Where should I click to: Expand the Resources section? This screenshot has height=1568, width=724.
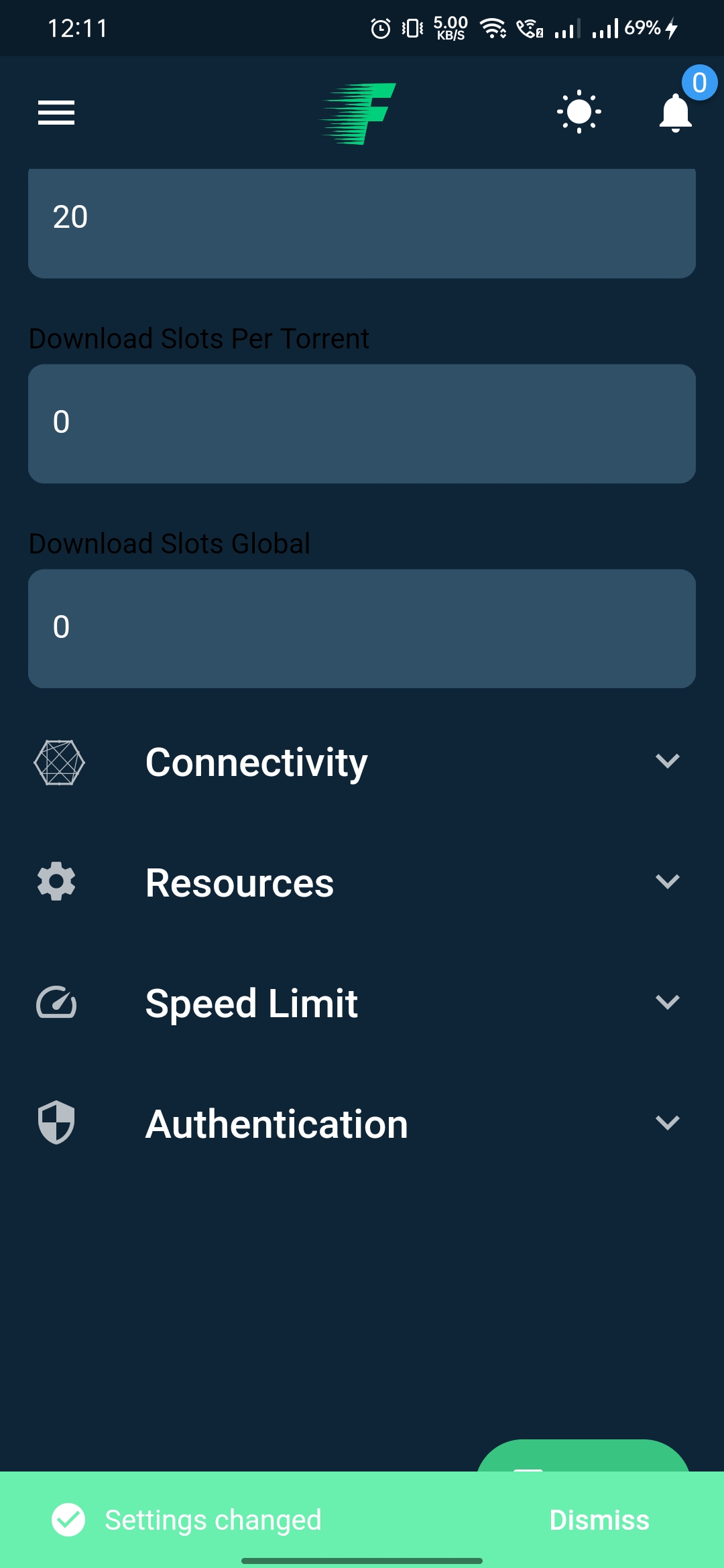coord(362,882)
